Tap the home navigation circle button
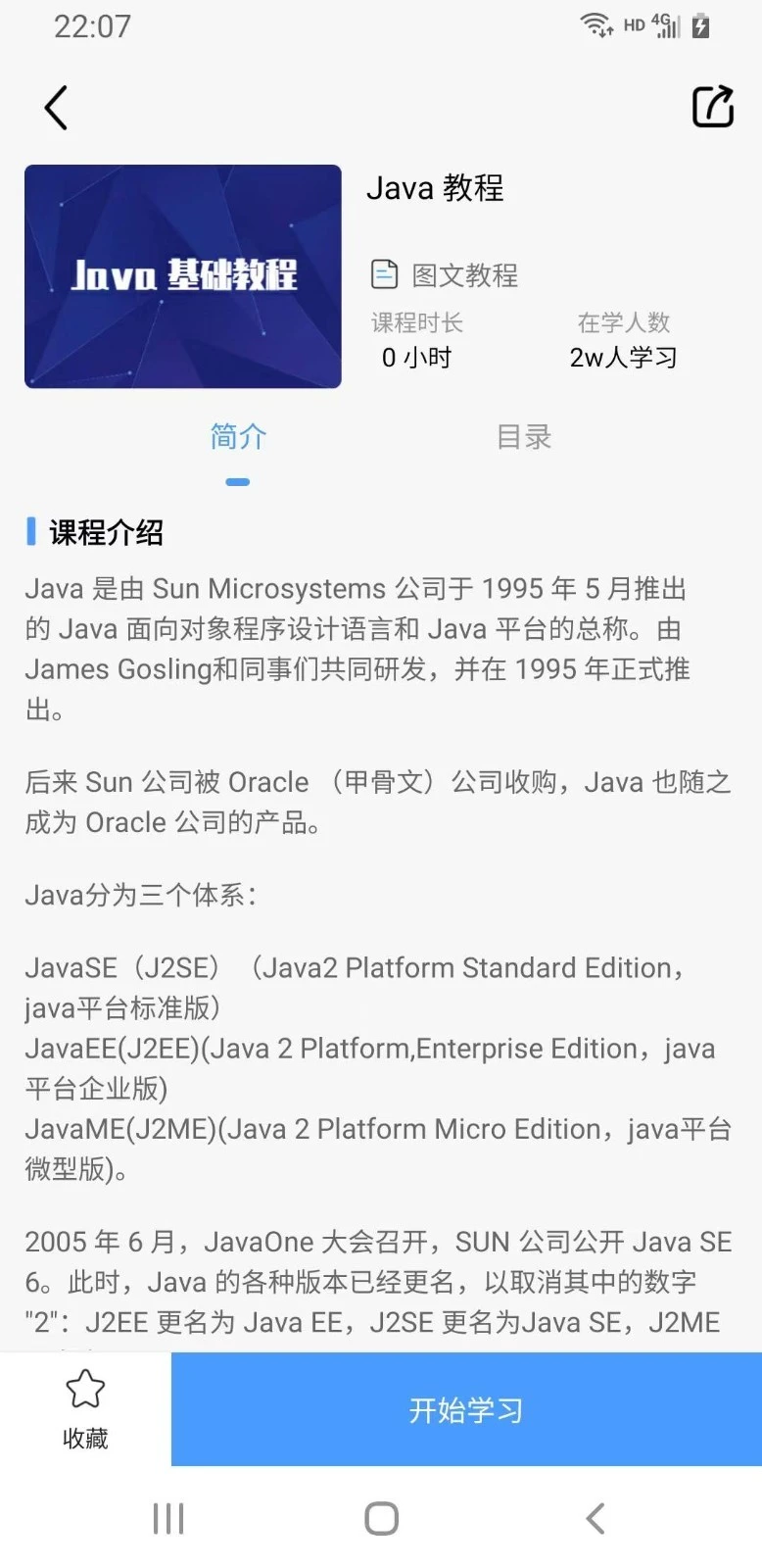Viewport: 762px width, 1568px height. (380, 1517)
